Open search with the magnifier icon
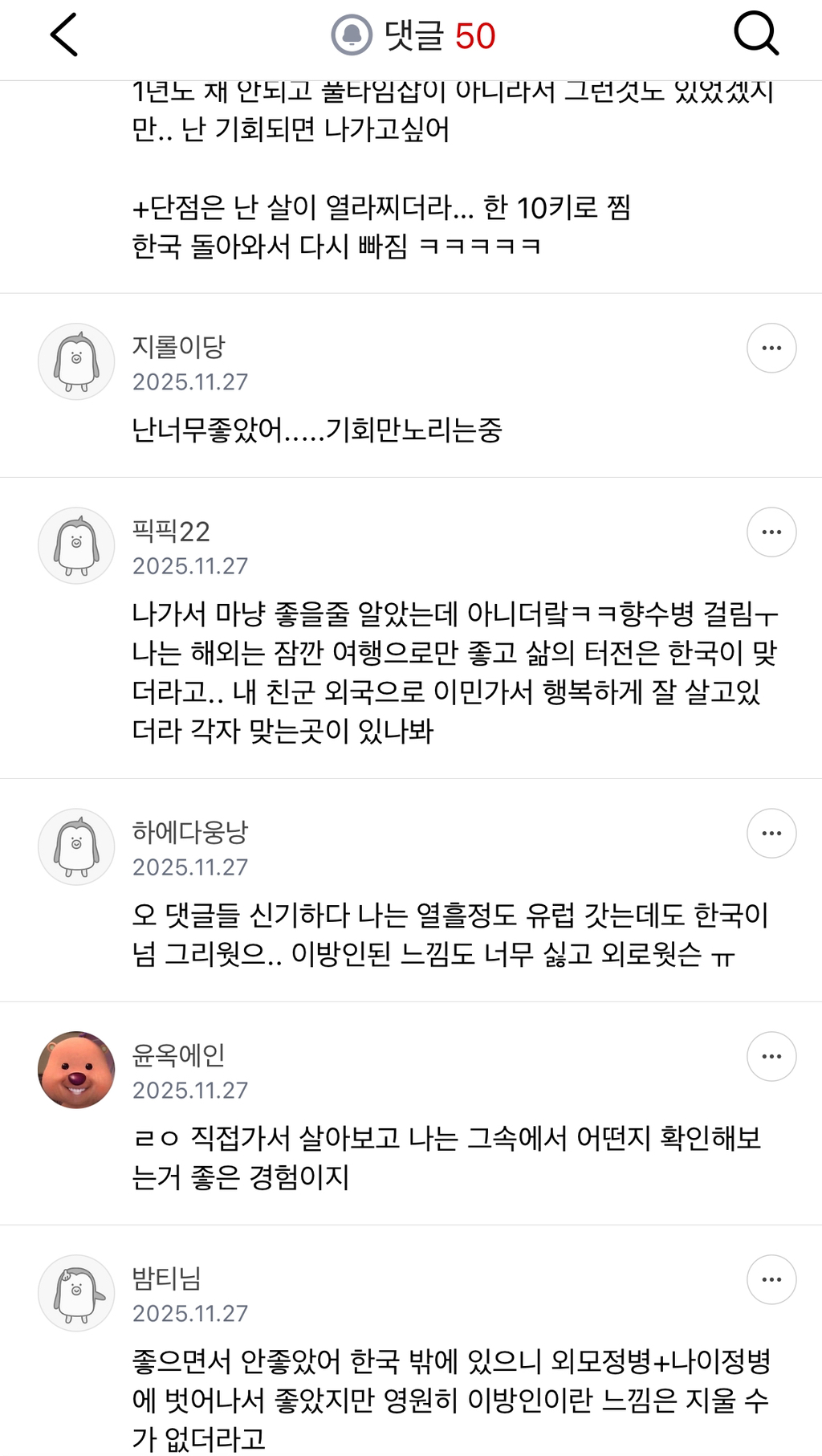Image resolution: width=822 pixels, height=1456 pixels. [x=756, y=35]
